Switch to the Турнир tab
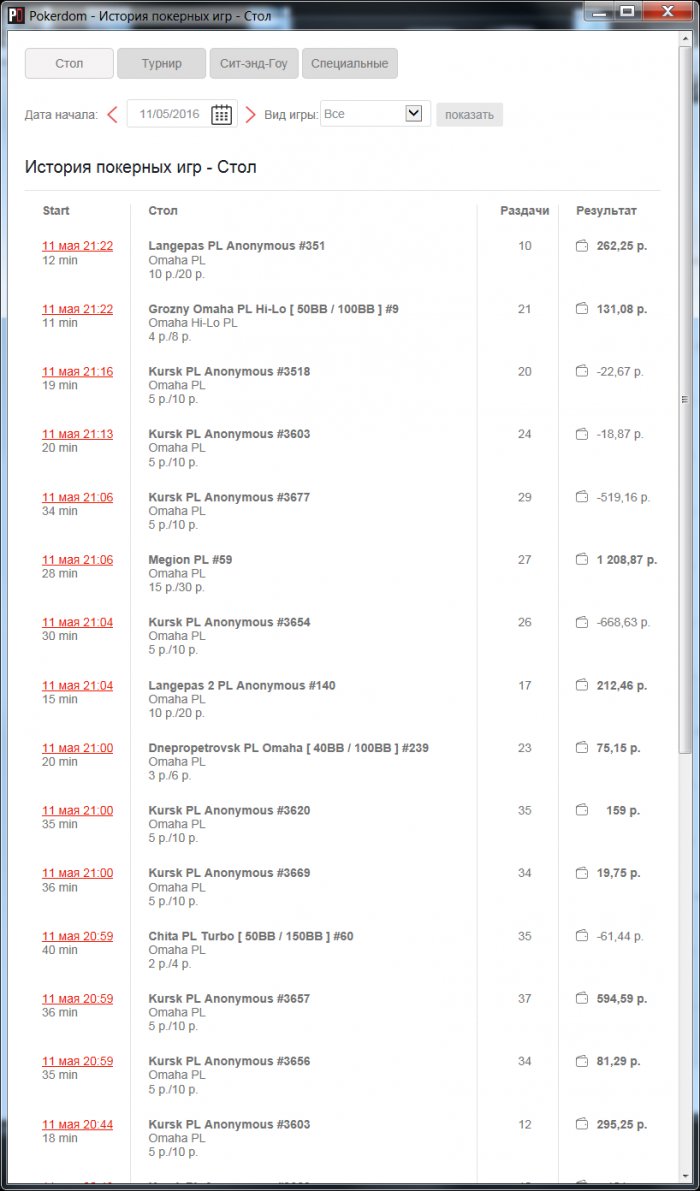 click(x=161, y=64)
